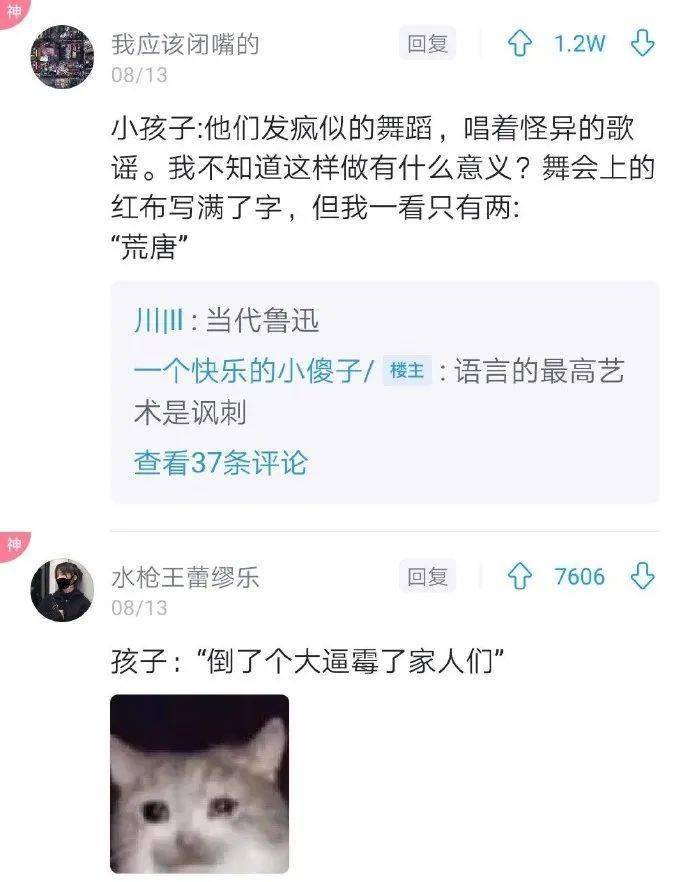690x882 pixels.
Task: Open 水枪王蕾缪乐's profile avatar
Action: [x=62, y=590]
